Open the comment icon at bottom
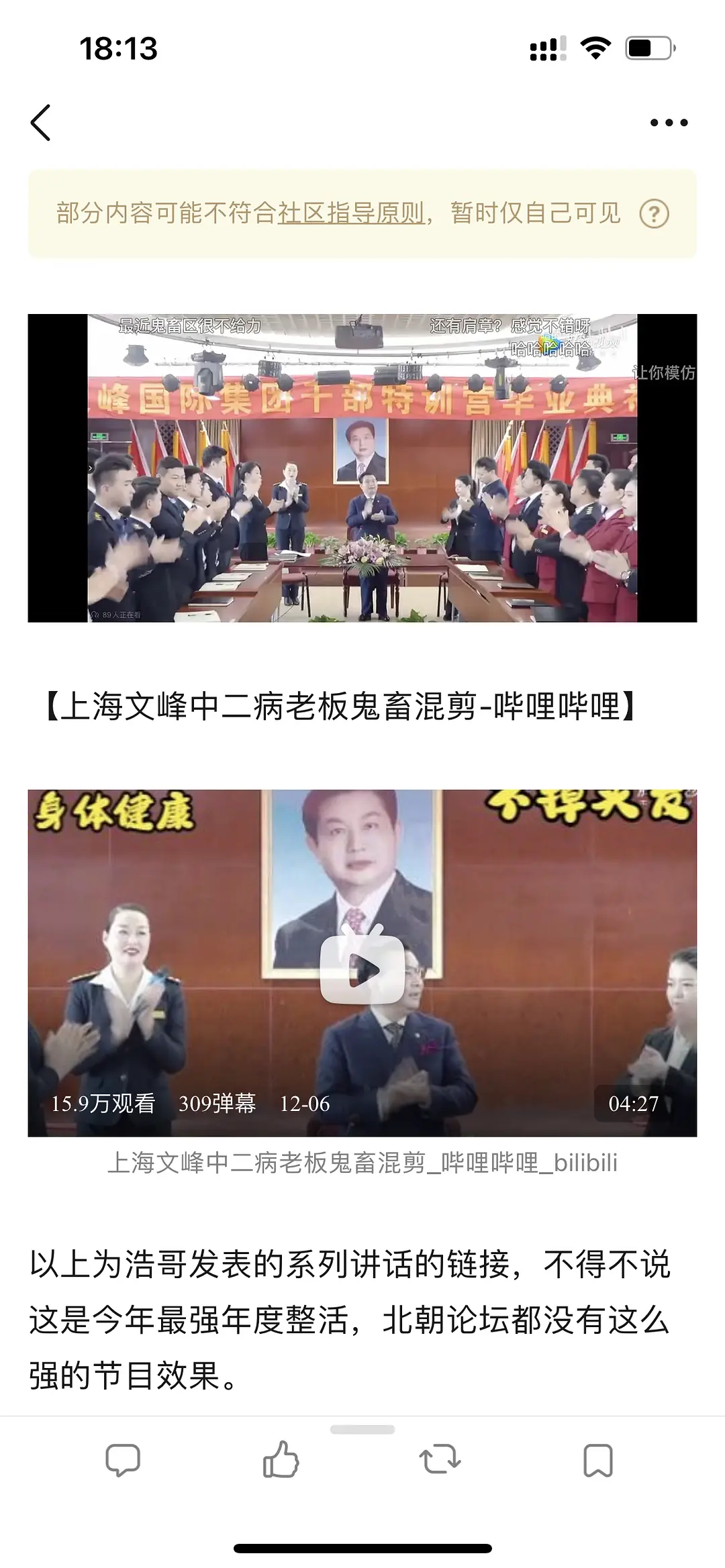This screenshot has width=725, height=1568. pos(123,1459)
